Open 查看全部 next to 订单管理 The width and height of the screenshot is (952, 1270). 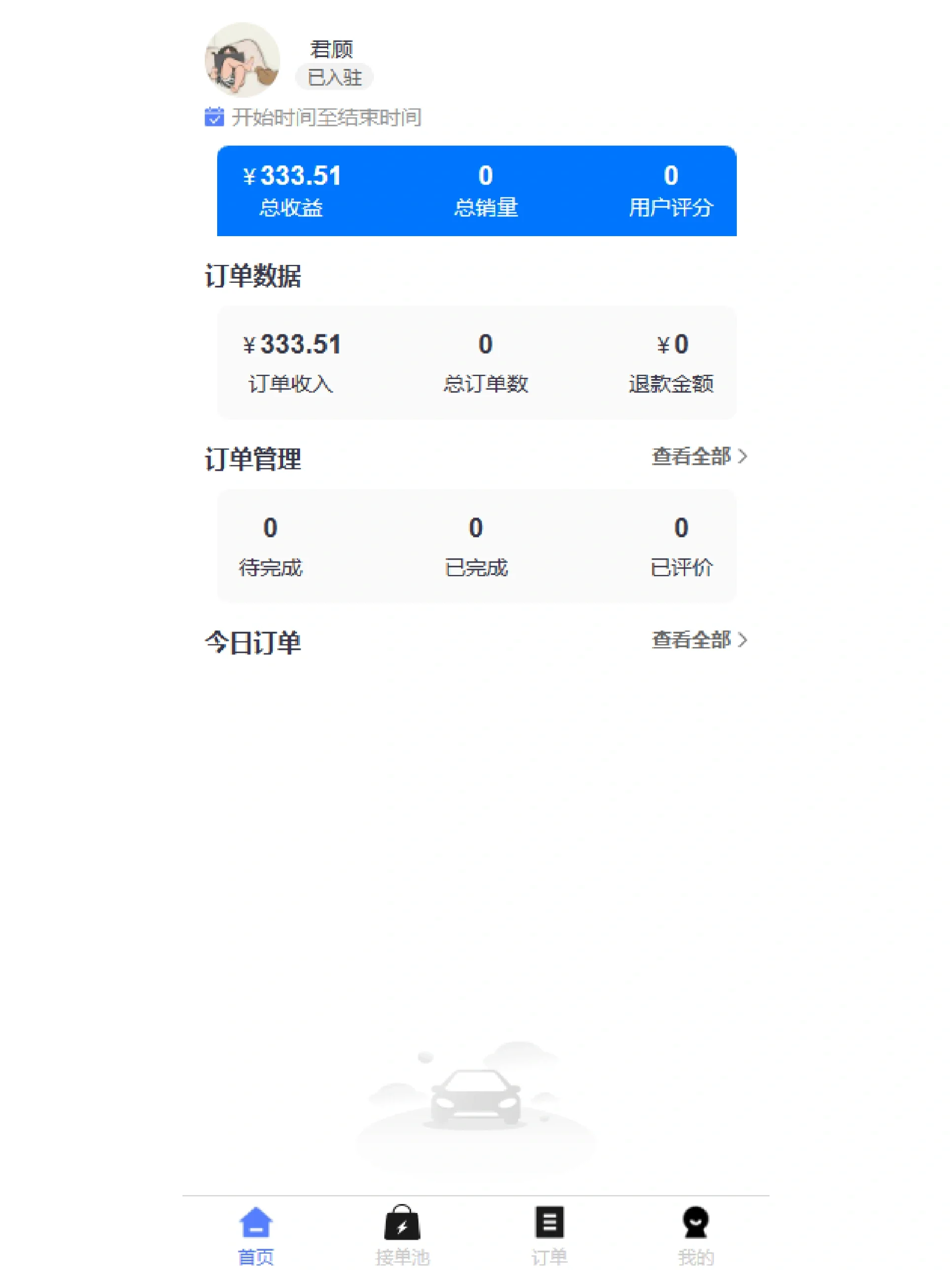pyautogui.click(x=698, y=456)
